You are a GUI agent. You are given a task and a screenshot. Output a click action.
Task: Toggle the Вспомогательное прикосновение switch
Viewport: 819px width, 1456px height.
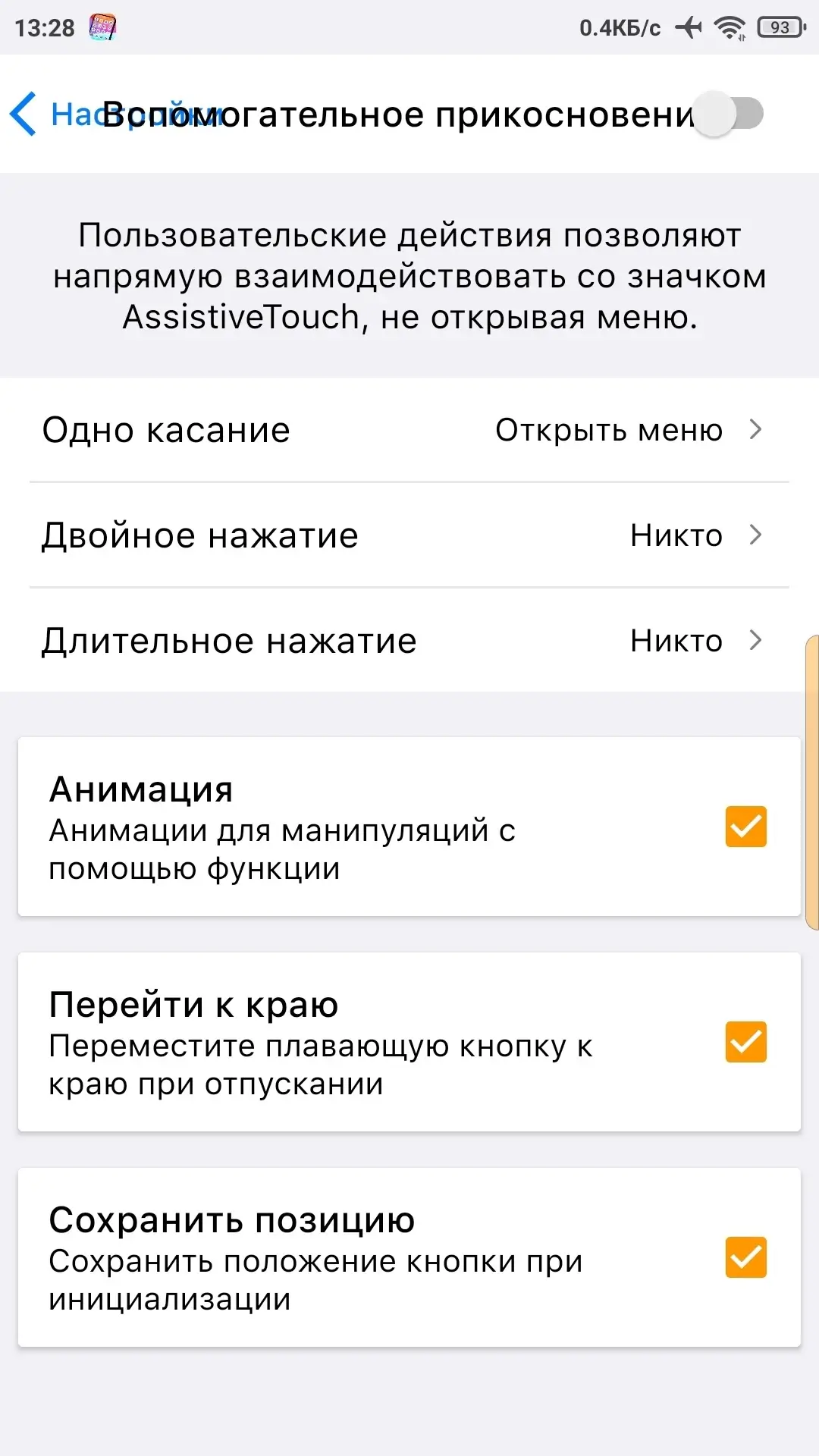729,114
